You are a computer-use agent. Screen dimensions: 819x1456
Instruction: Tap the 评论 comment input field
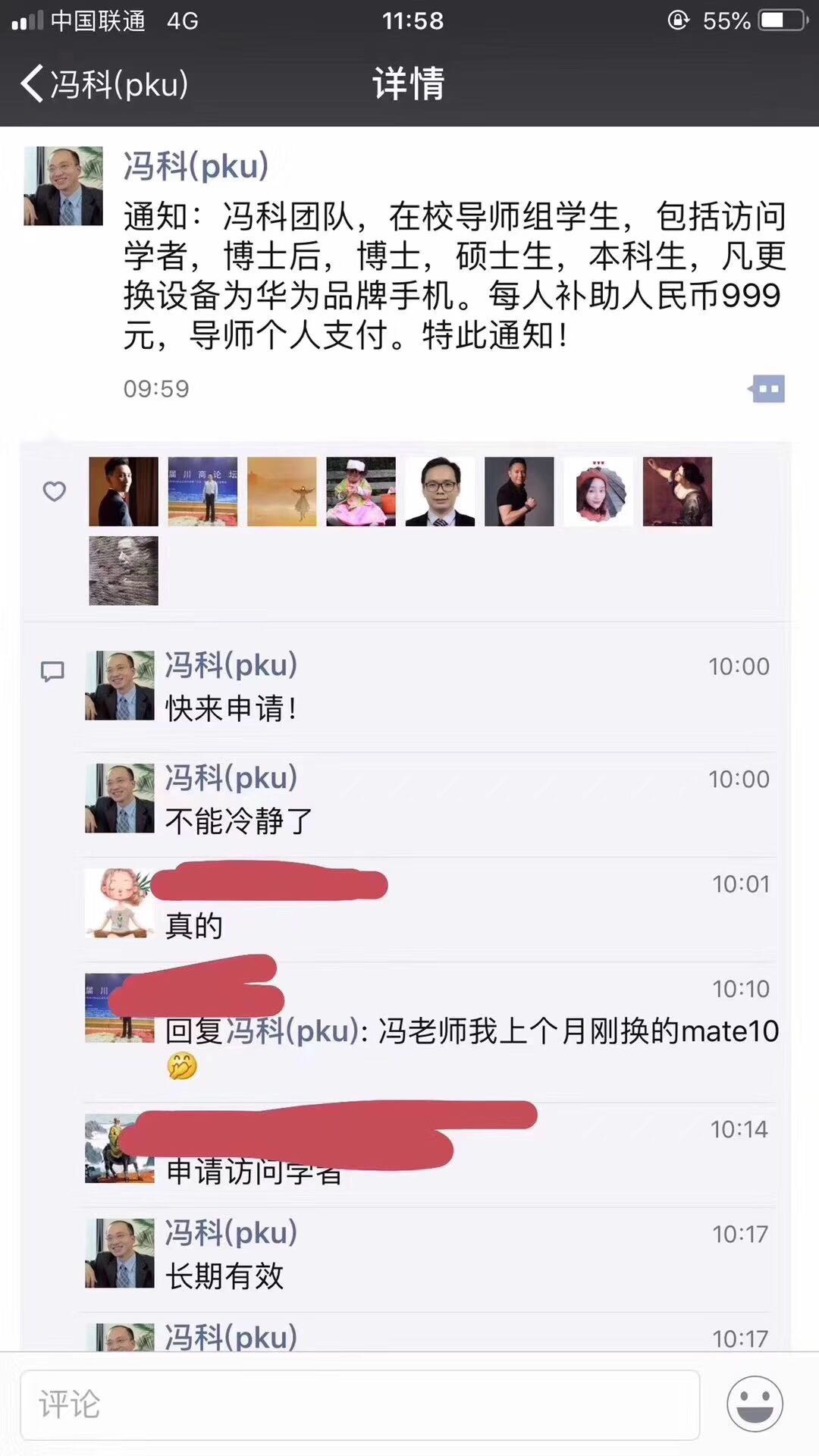tap(359, 1404)
